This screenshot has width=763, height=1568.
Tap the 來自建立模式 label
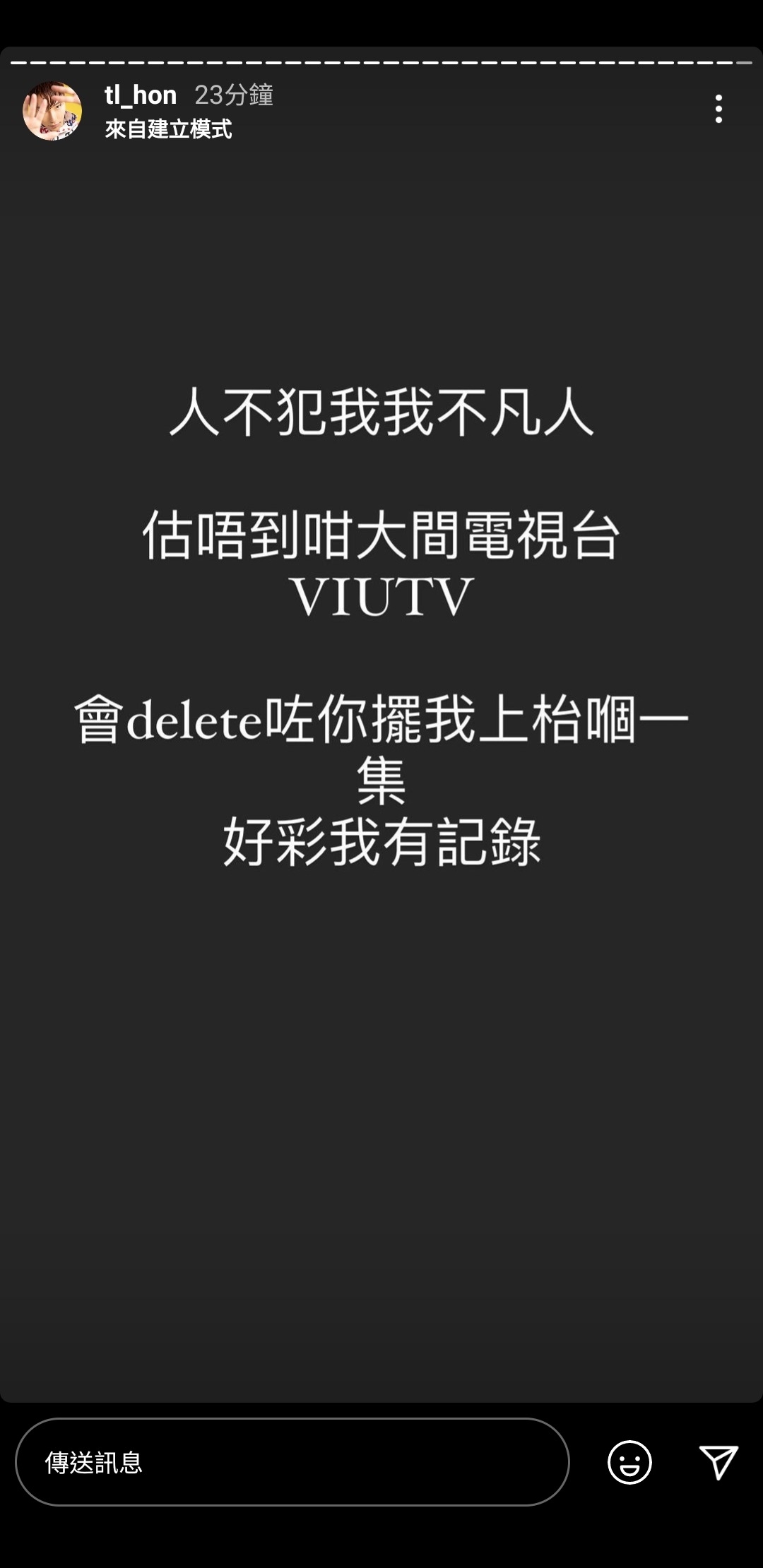[168, 129]
